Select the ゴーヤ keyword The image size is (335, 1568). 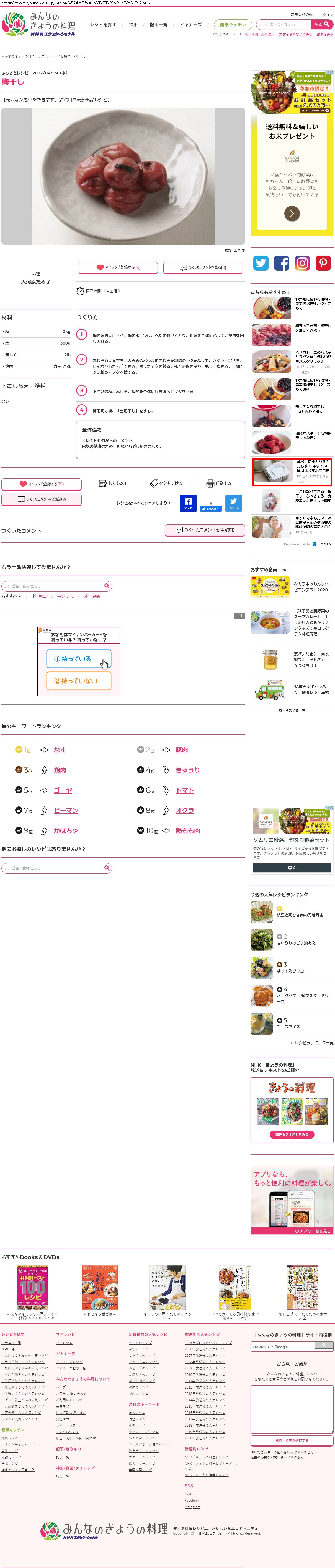(x=63, y=790)
